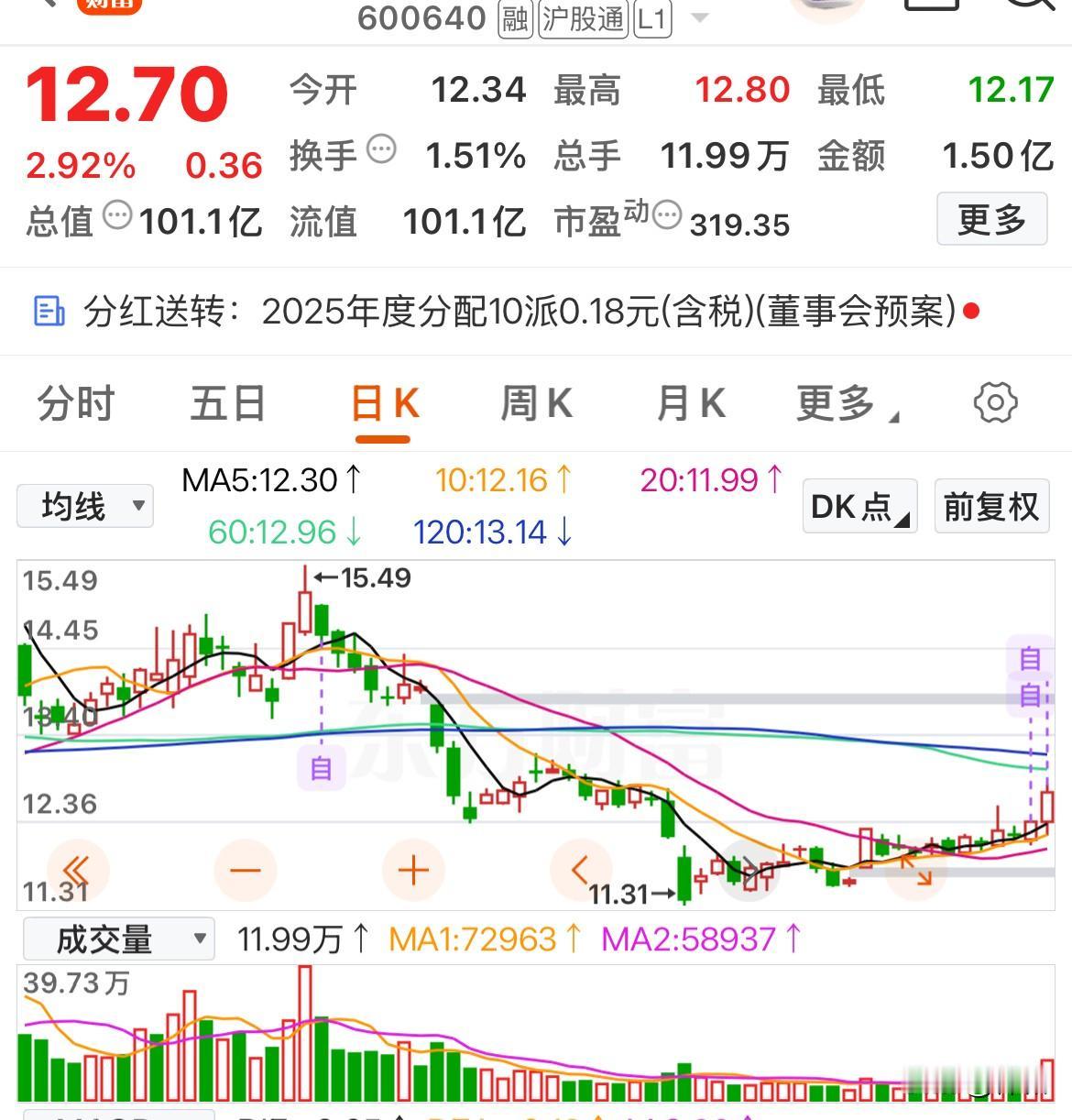Open the chart settings gear
Screen dimensions: 1072x1120
click(x=995, y=403)
